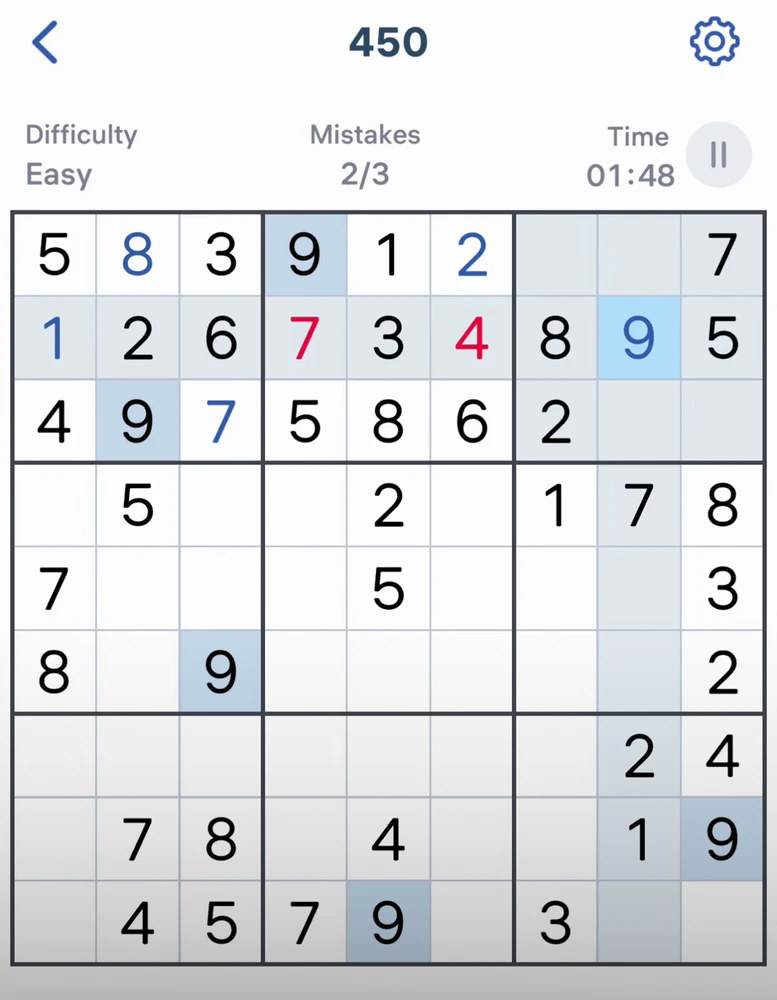The image size is (777, 1000).
Task: Go back using the top arrow
Action: pyautogui.click(x=45, y=43)
